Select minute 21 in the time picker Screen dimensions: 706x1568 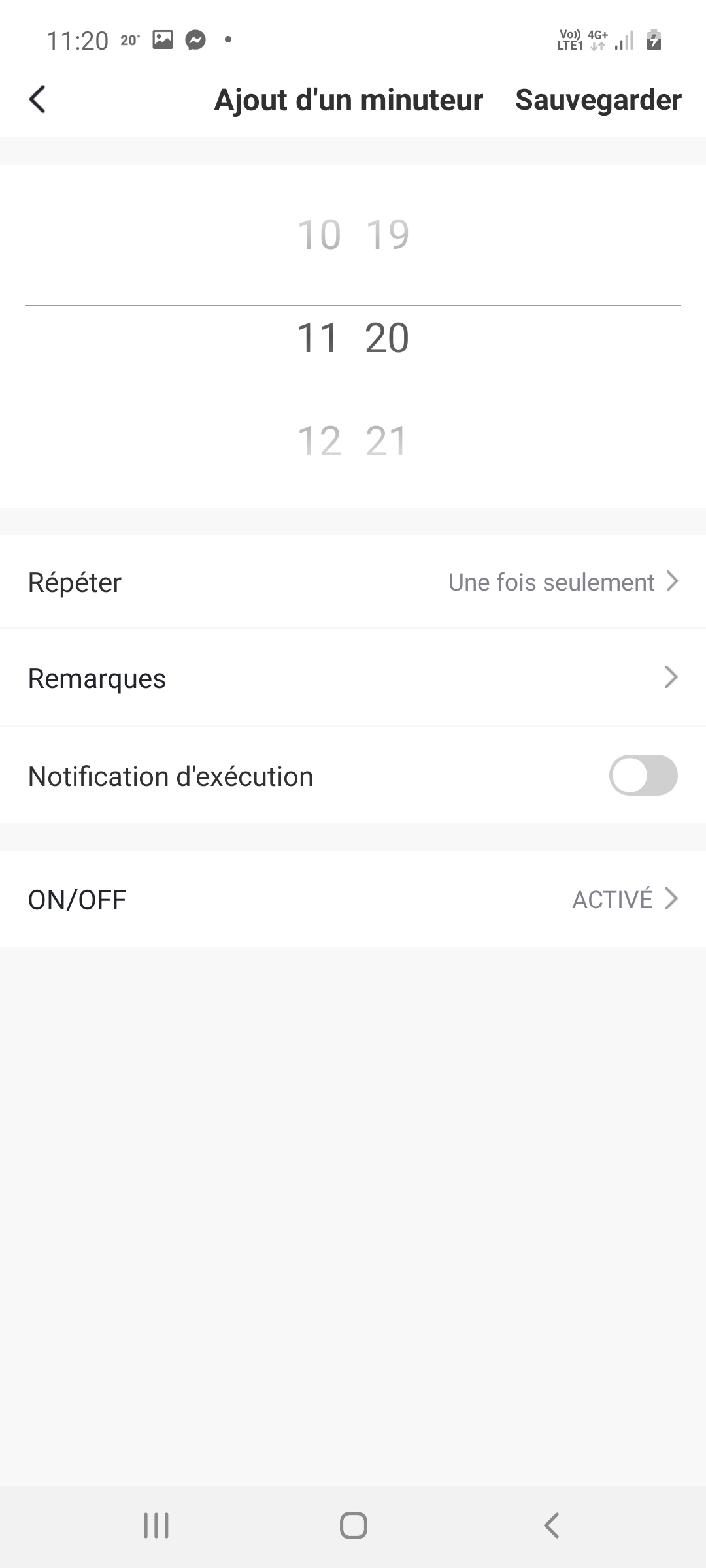point(387,440)
